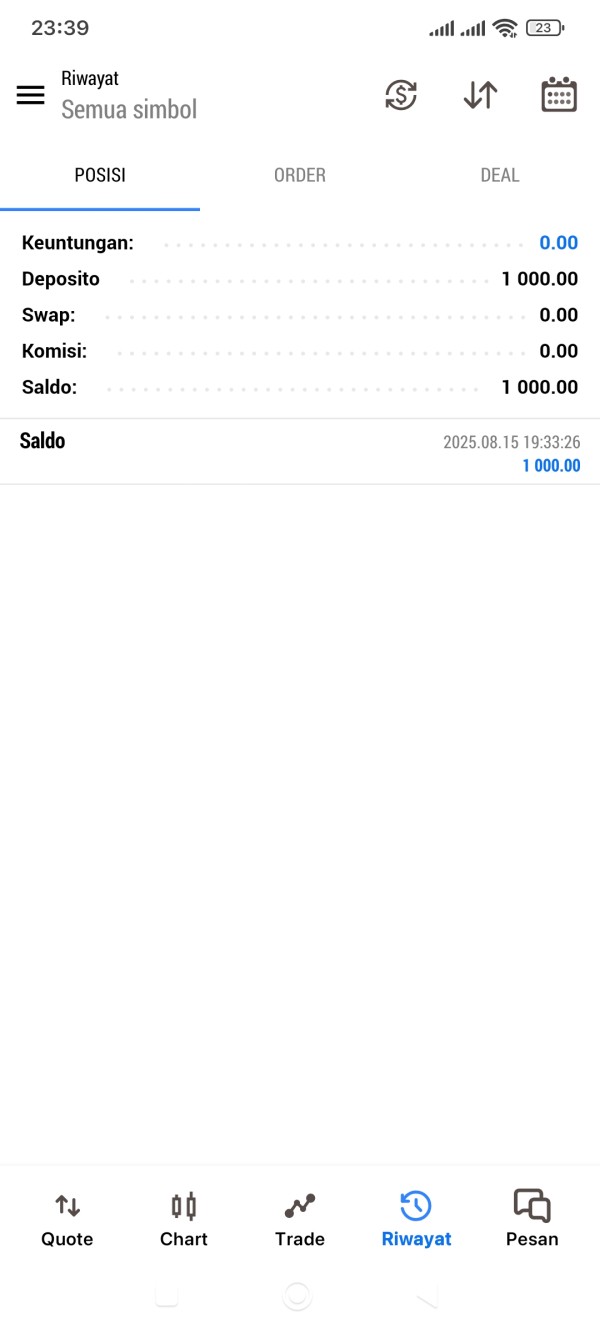Open the Pesan messages tab
Image resolution: width=600 pixels, height=1333 pixels.
(x=532, y=1220)
